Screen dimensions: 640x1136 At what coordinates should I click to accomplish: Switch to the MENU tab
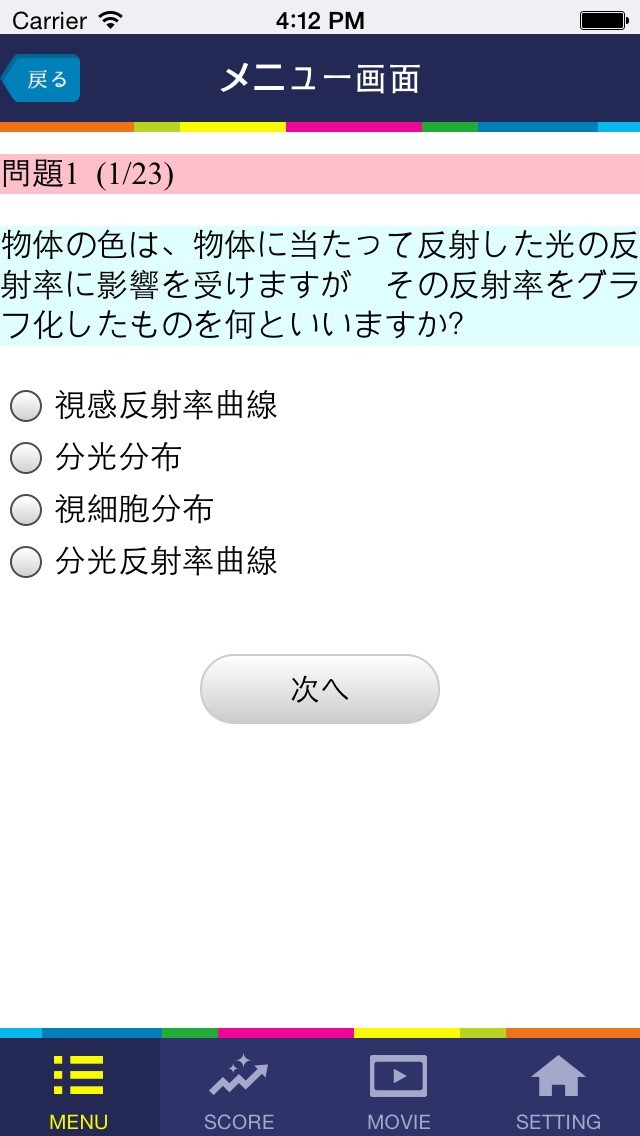pos(79,1090)
